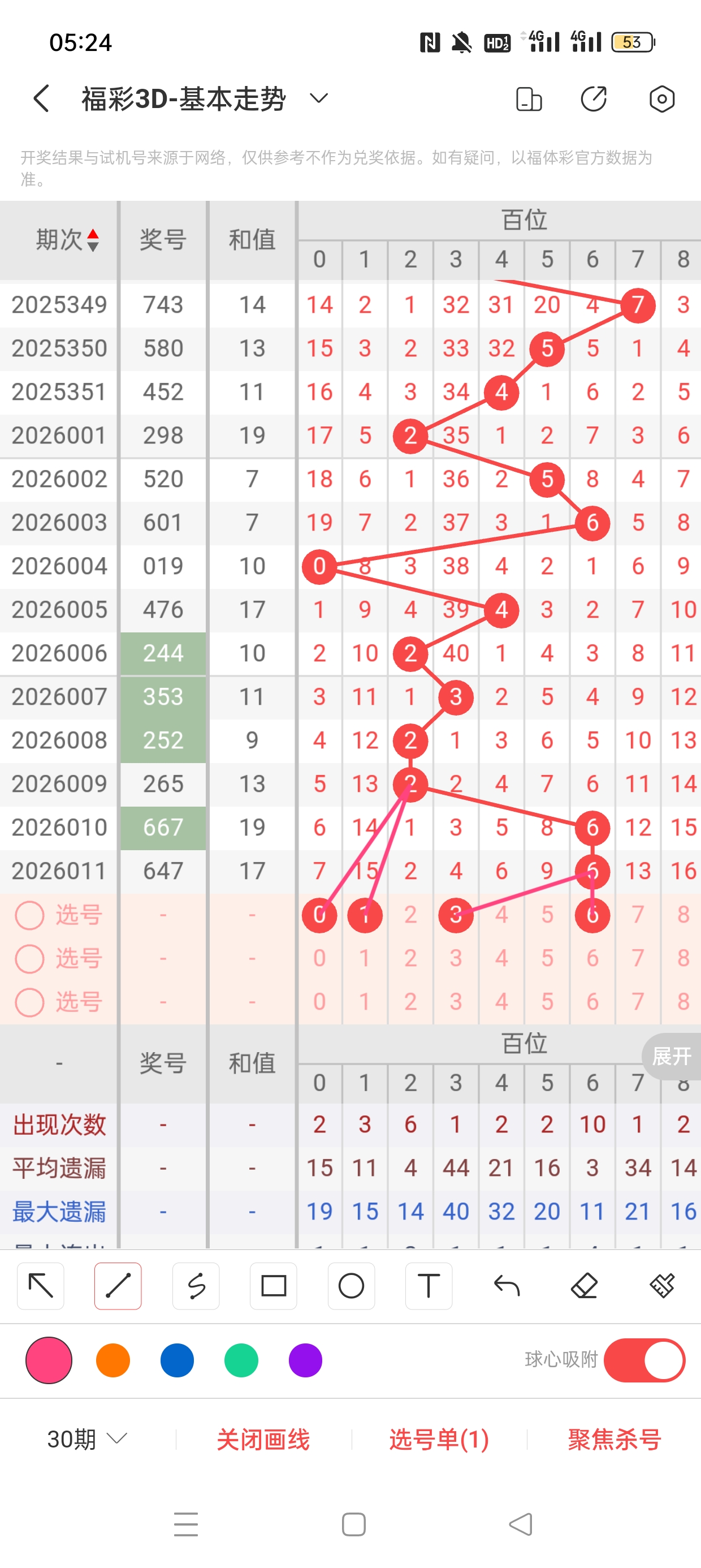Open 选号单(1) selection list
Screen dimensions: 701x1568
(x=439, y=1440)
